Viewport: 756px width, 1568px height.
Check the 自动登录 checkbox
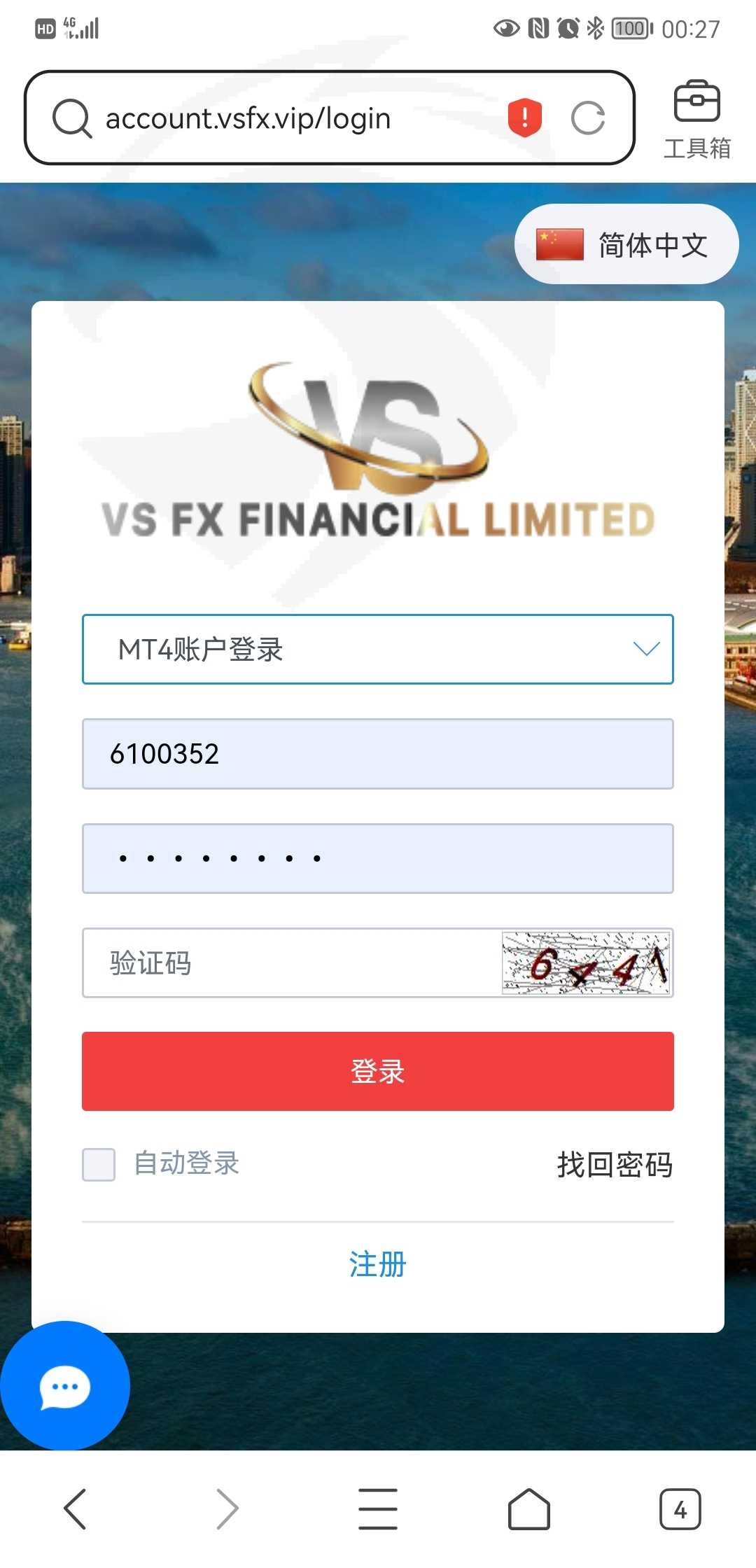(99, 1165)
